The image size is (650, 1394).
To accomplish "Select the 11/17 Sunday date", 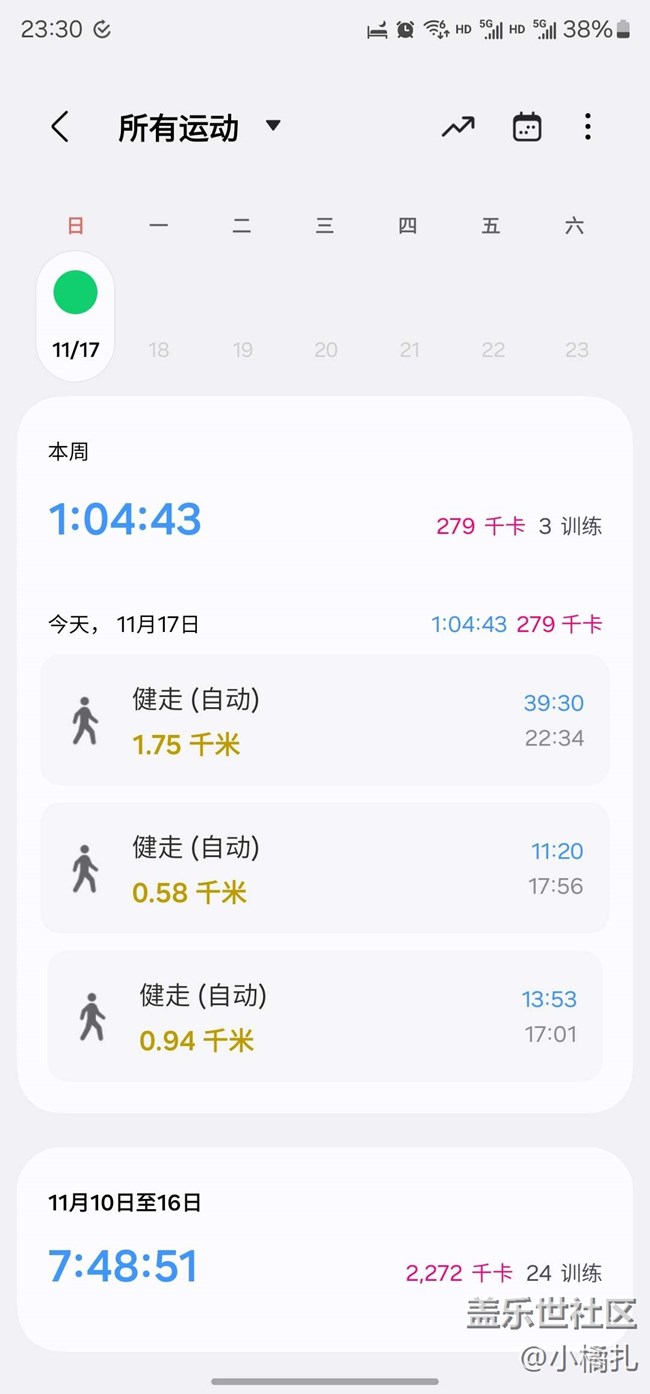I will click(x=76, y=315).
